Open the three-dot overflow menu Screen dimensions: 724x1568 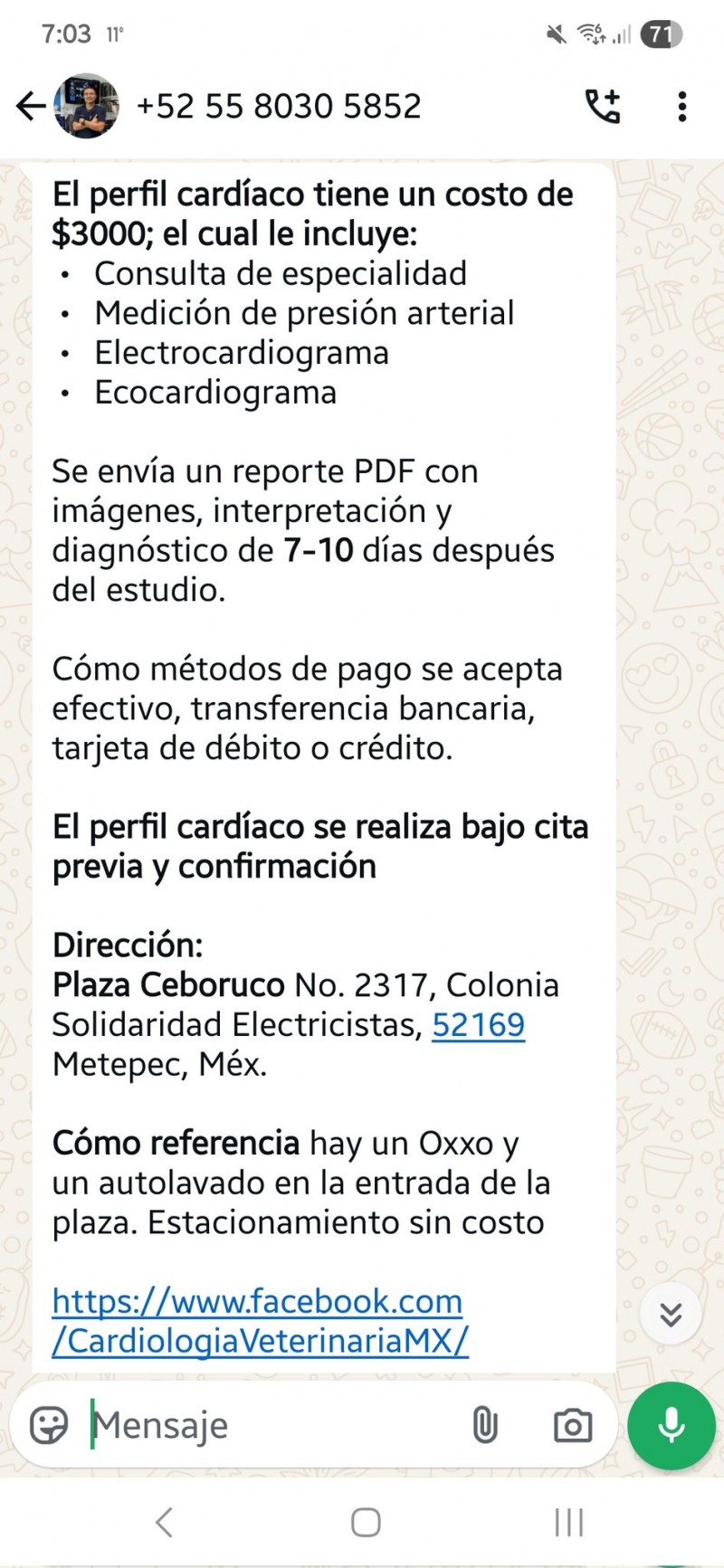click(x=682, y=106)
